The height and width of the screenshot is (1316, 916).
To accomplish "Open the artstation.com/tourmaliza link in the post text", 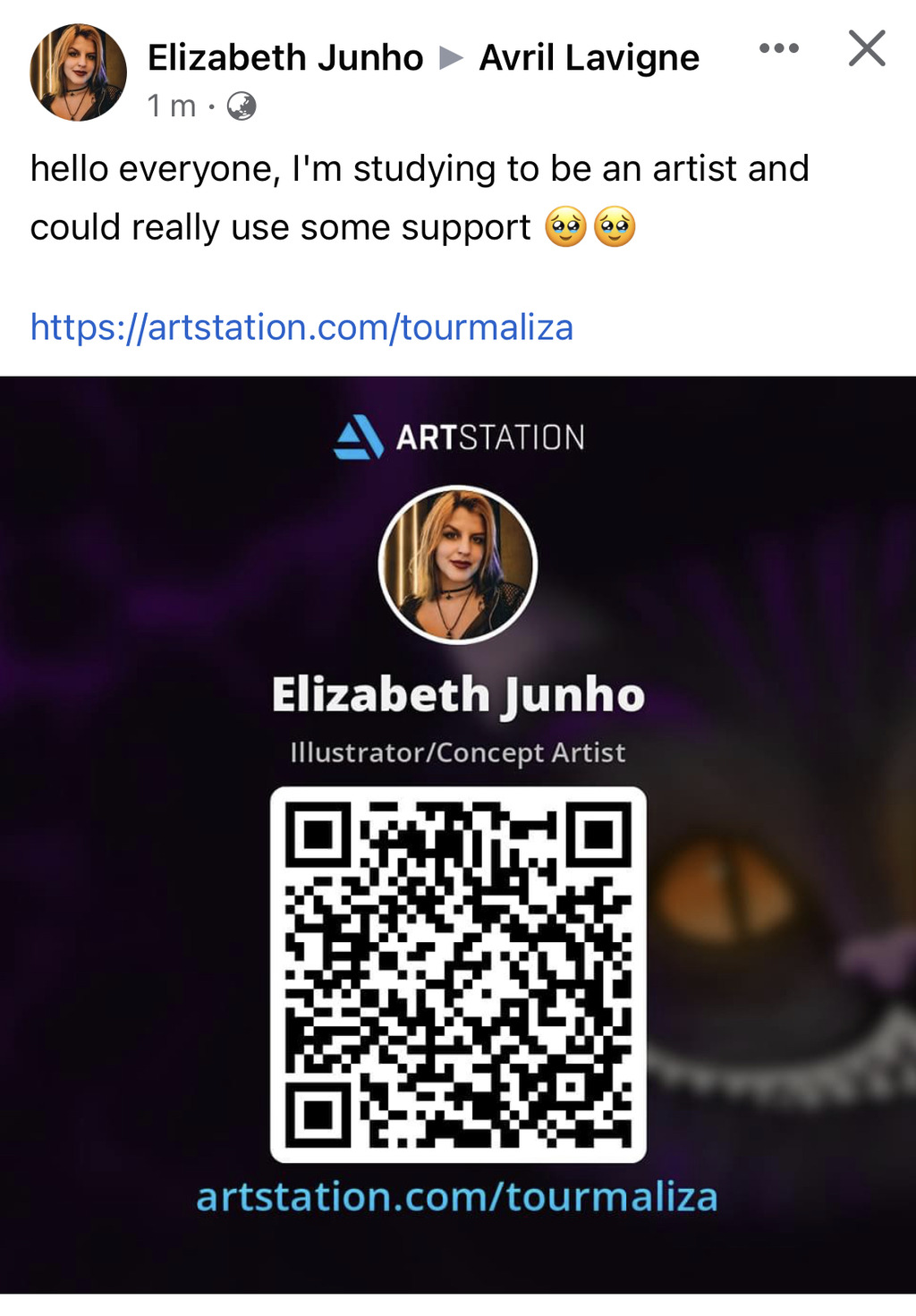I will pyautogui.click(x=301, y=327).
